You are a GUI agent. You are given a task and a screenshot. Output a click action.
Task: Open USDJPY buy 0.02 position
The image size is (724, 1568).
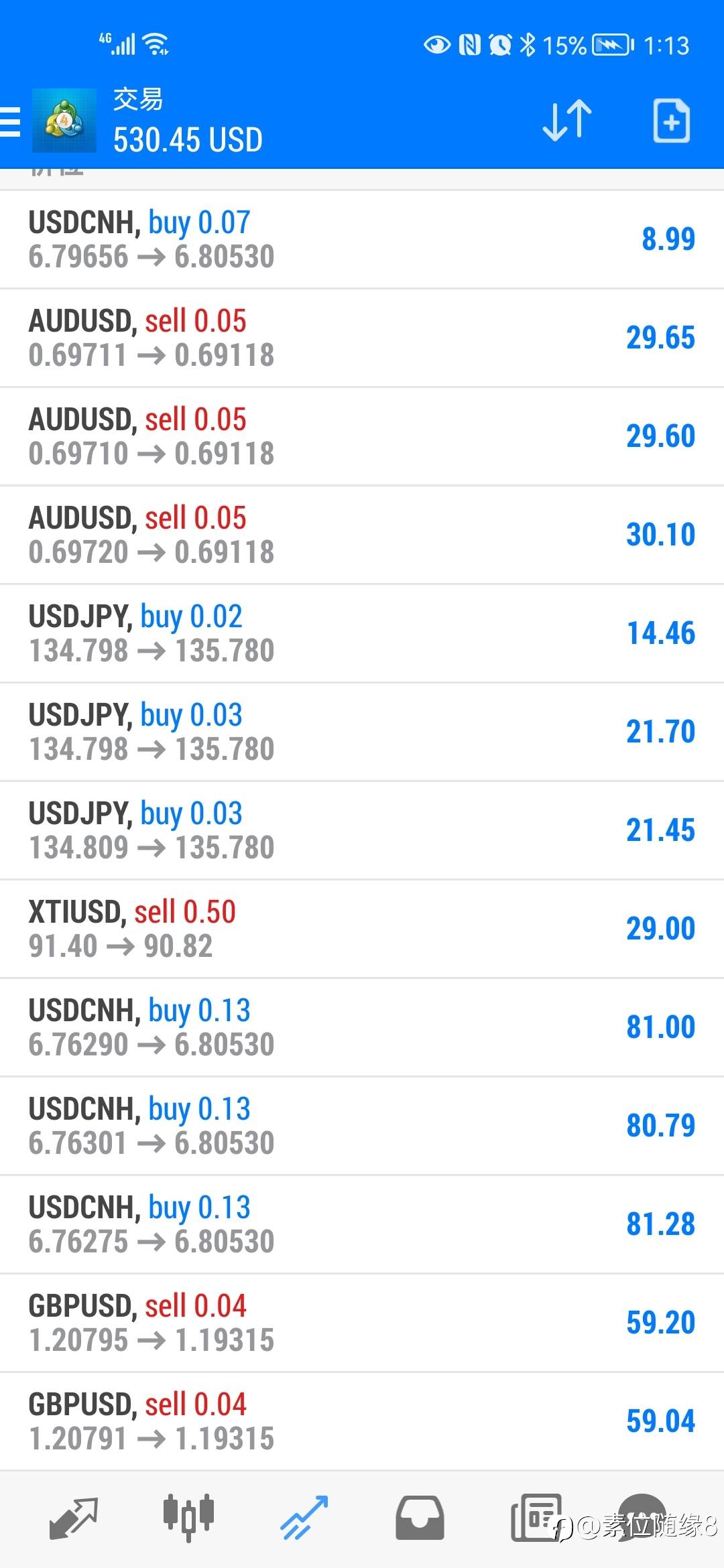[x=362, y=633]
